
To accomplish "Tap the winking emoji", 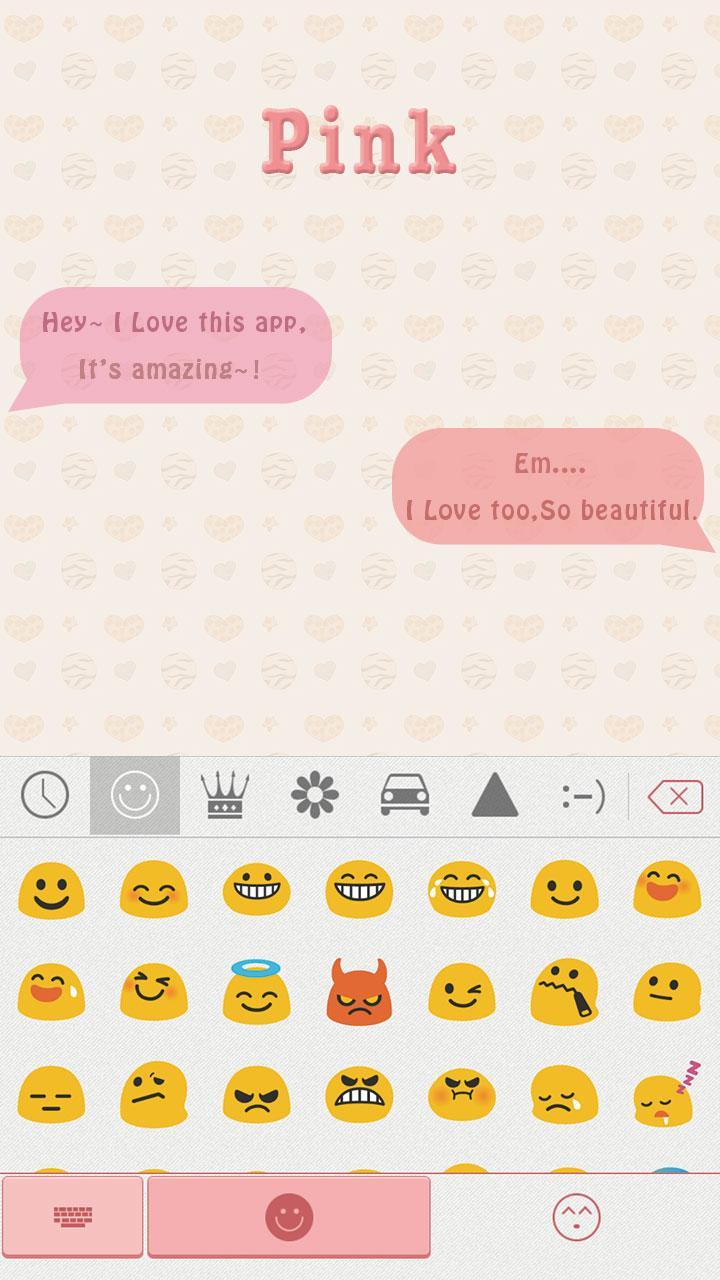I will point(461,992).
